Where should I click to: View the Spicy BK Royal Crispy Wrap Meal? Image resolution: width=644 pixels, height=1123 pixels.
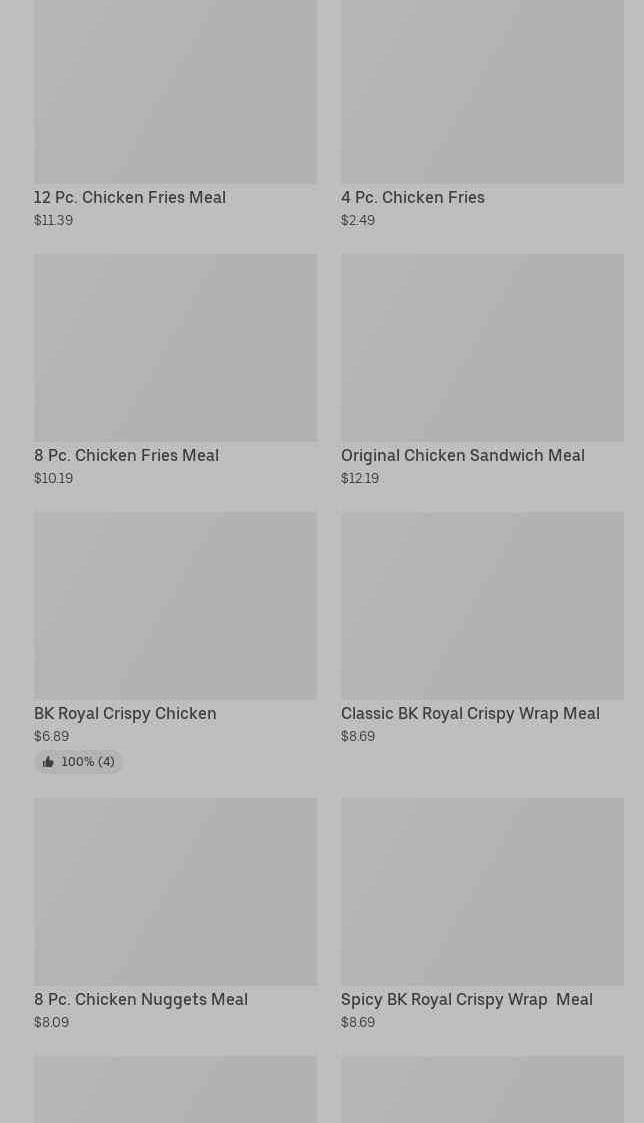(x=482, y=915)
